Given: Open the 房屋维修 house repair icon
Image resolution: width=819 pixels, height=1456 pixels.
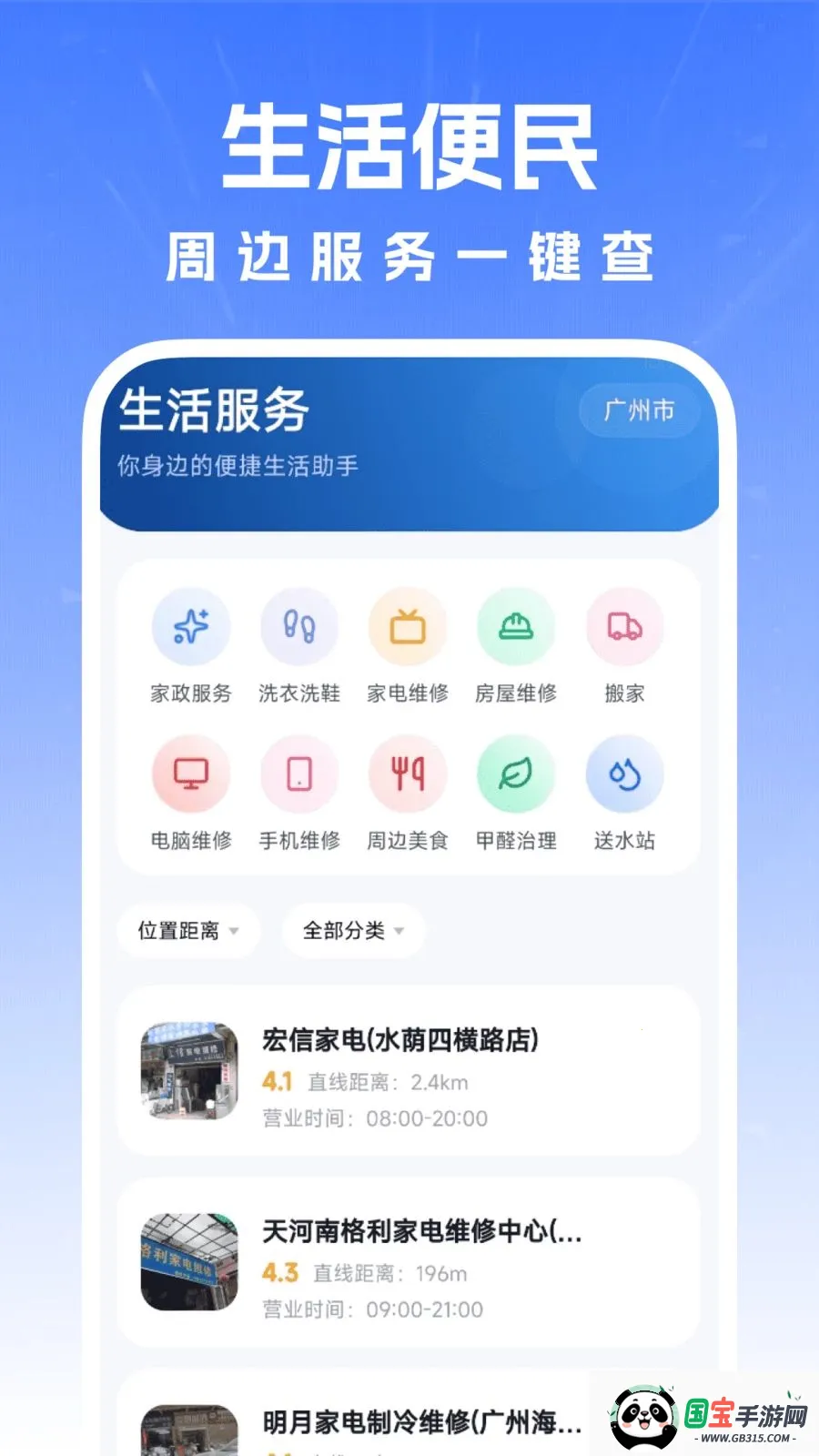Looking at the screenshot, I should 515,626.
